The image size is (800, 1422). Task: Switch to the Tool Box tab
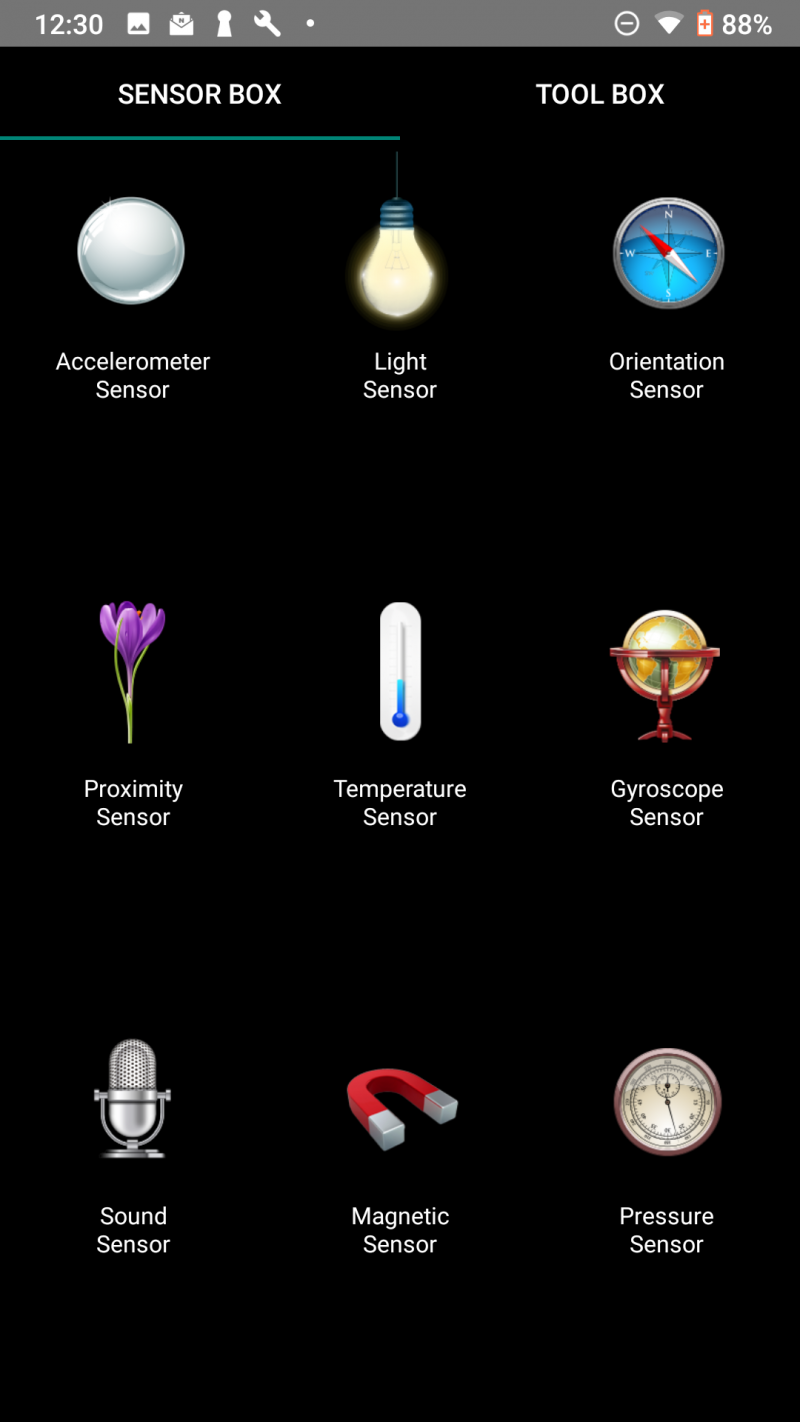599,94
